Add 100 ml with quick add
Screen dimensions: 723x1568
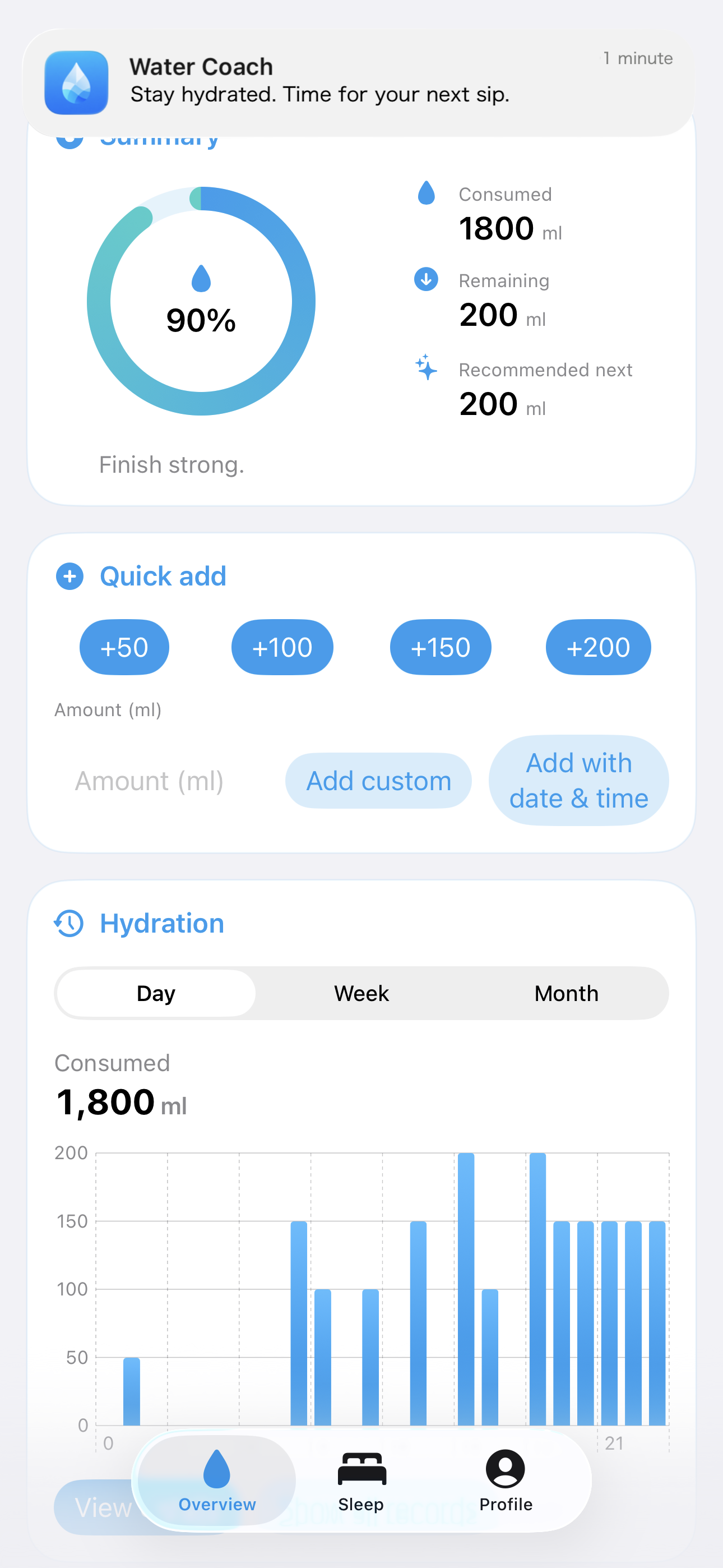point(282,647)
